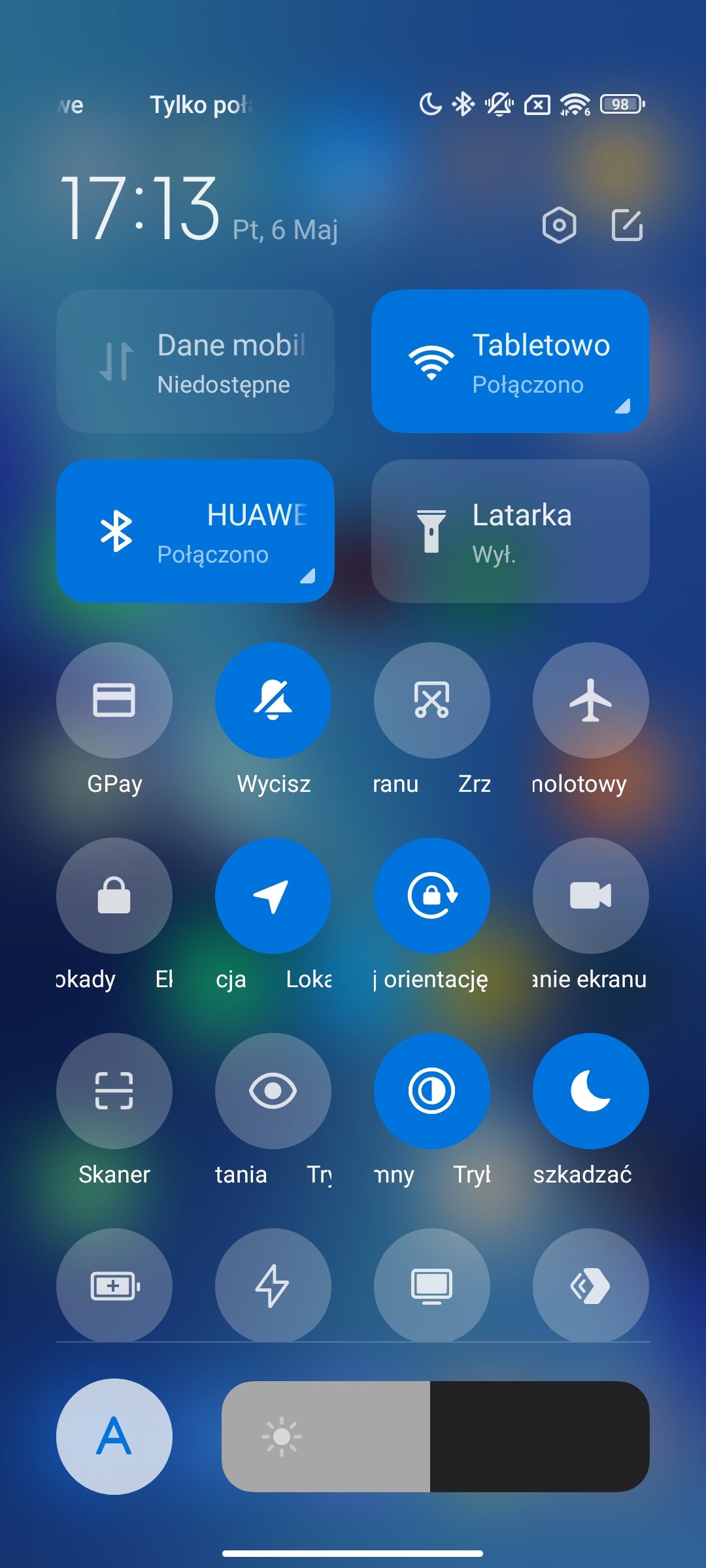
Task: Take a screenshot with the scissors tile
Action: 432,700
